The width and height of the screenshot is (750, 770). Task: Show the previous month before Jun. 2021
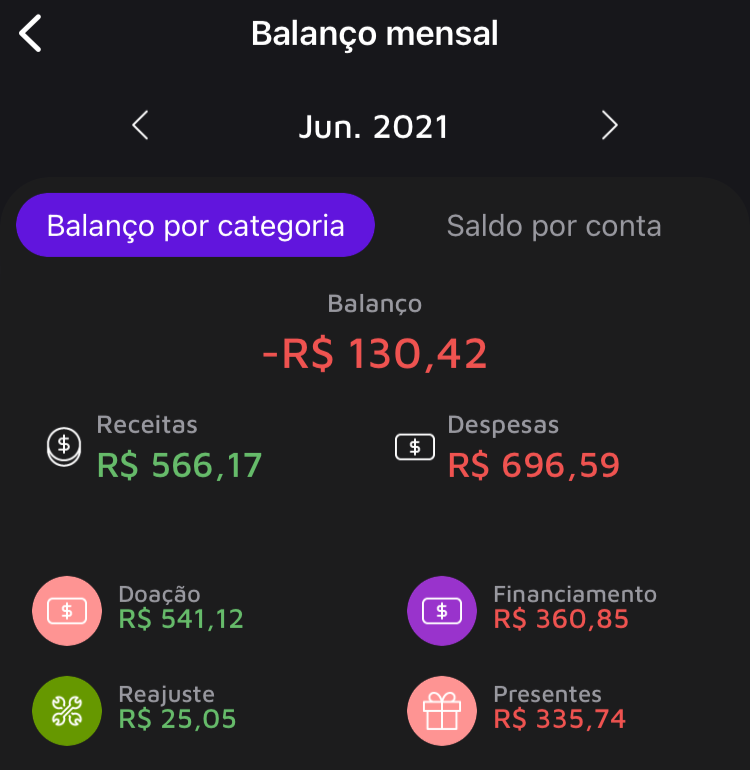coord(140,126)
